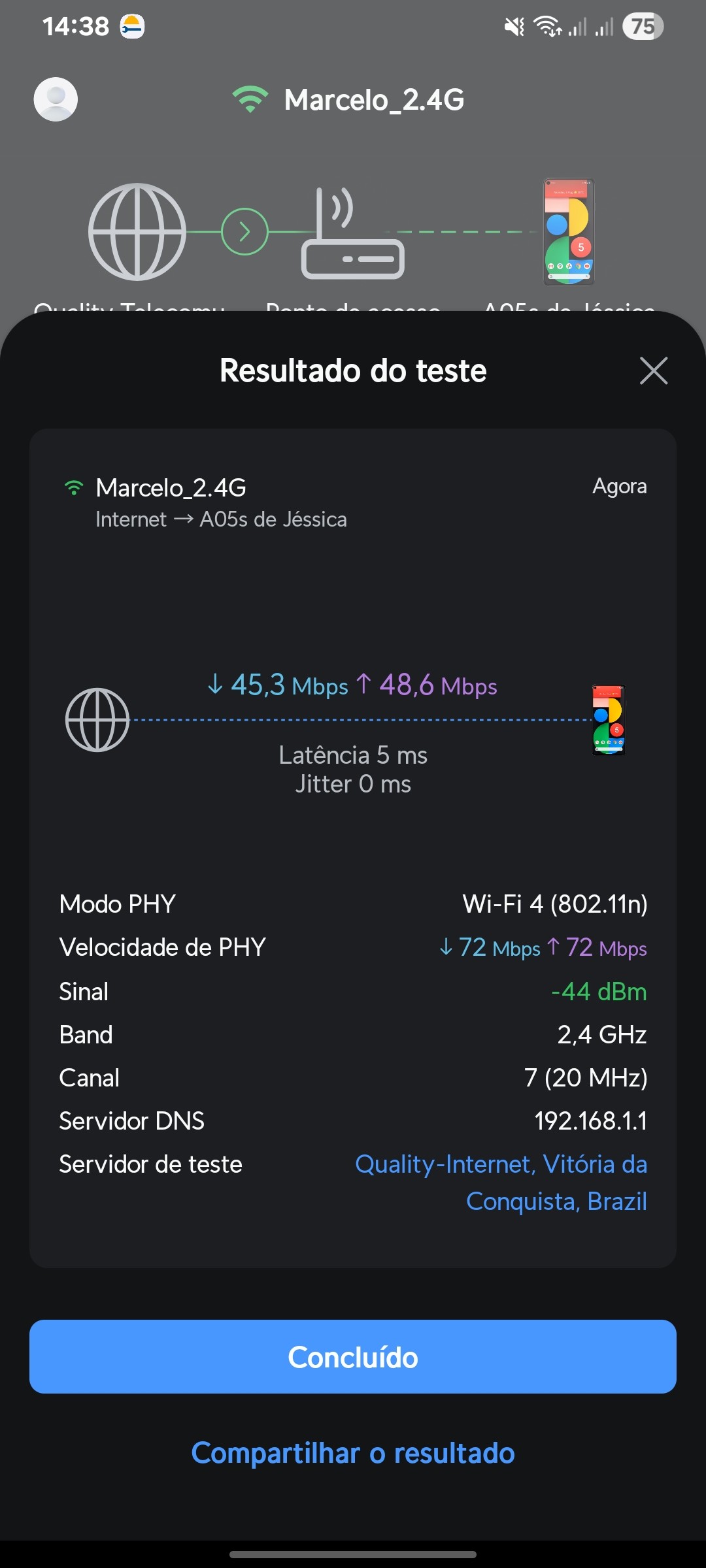This screenshot has width=706, height=1568.
Task: Share the result via Compartilhar o resultado
Action: coord(353,1453)
